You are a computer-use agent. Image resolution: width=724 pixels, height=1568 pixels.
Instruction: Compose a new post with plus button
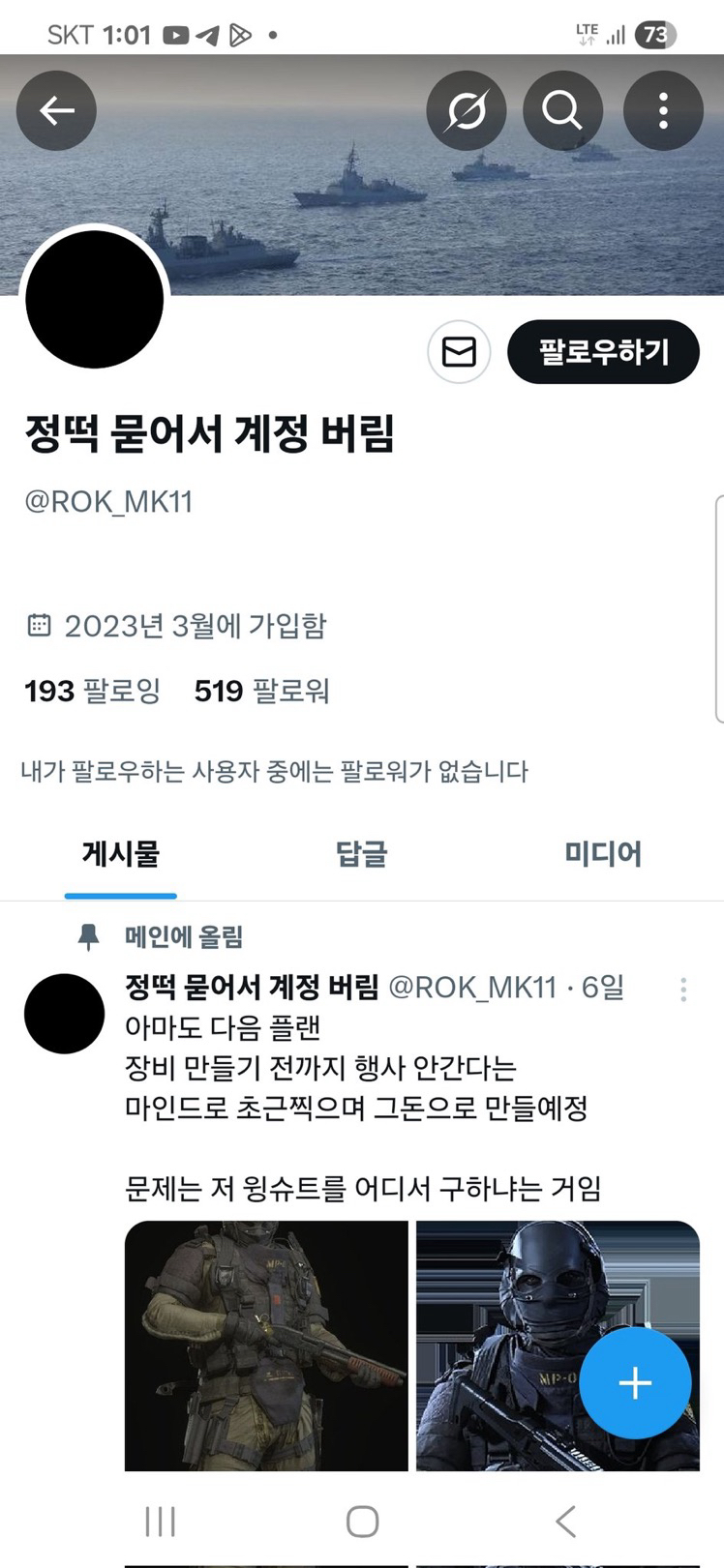coord(635,1383)
